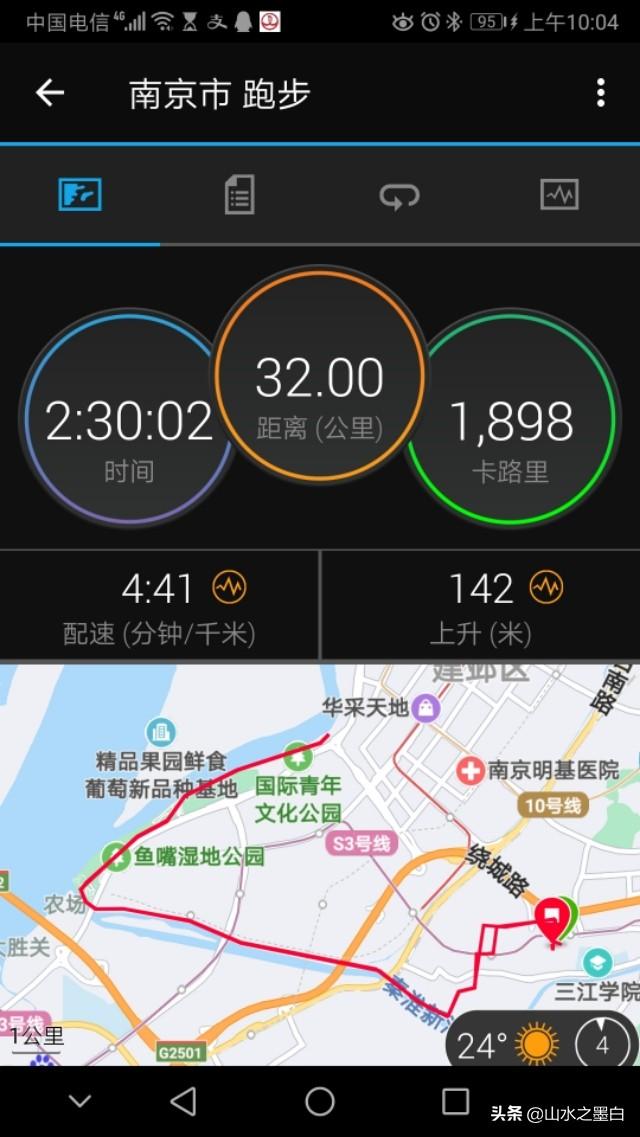Open the three-dot overflow menu
This screenshot has height=1137, width=640.
point(600,93)
